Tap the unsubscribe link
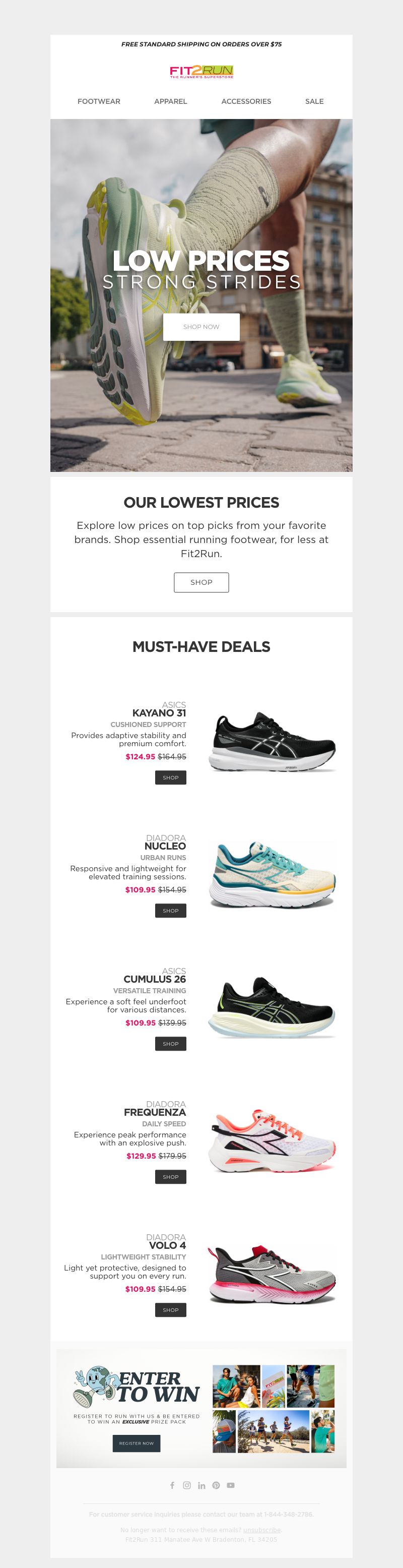The width and height of the screenshot is (403, 1568). [x=261, y=1530]
